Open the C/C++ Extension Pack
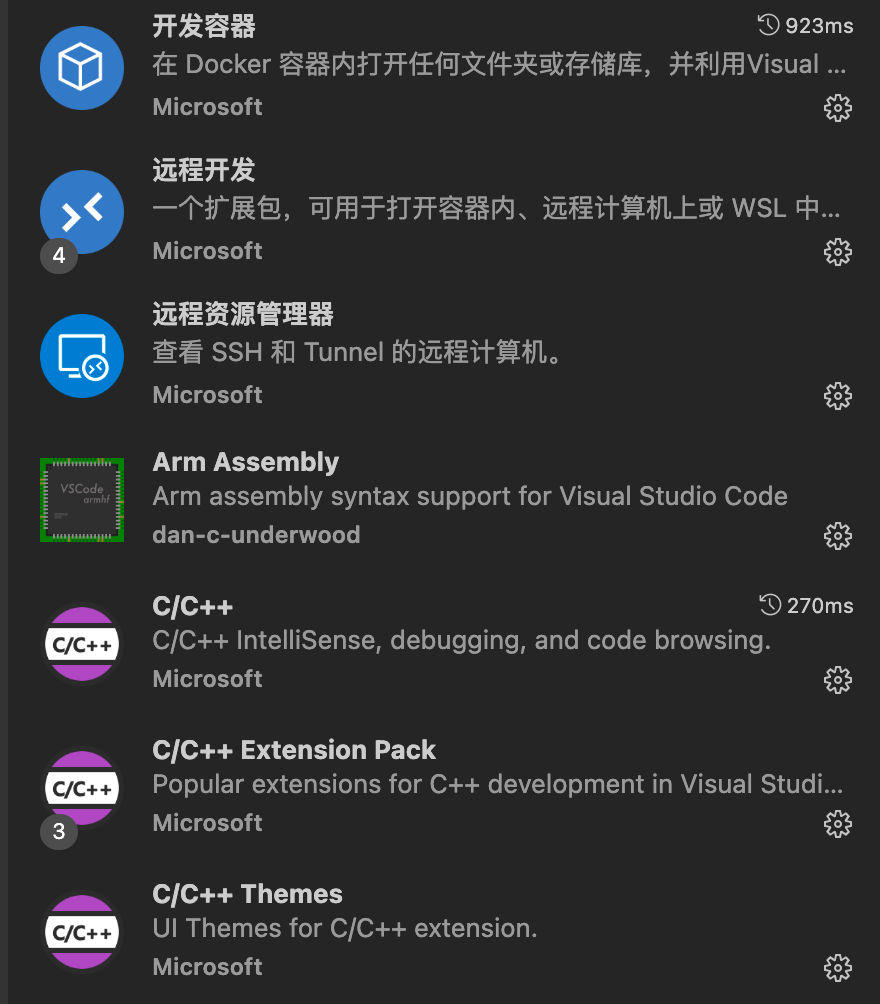The height and width of the screenshot is (1004, 880). point(294,751)
